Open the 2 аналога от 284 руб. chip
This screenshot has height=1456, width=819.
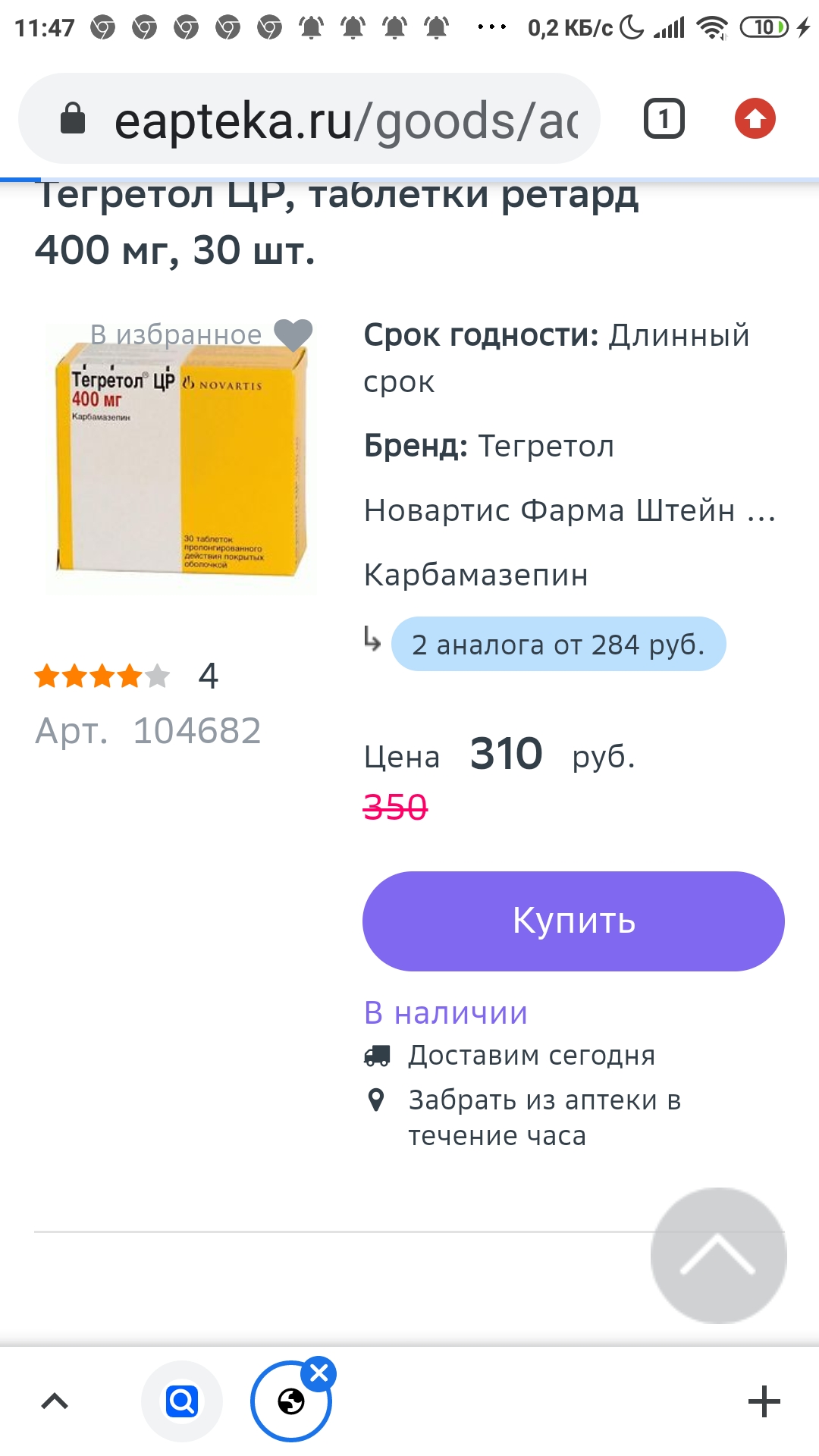pos(558,645)
